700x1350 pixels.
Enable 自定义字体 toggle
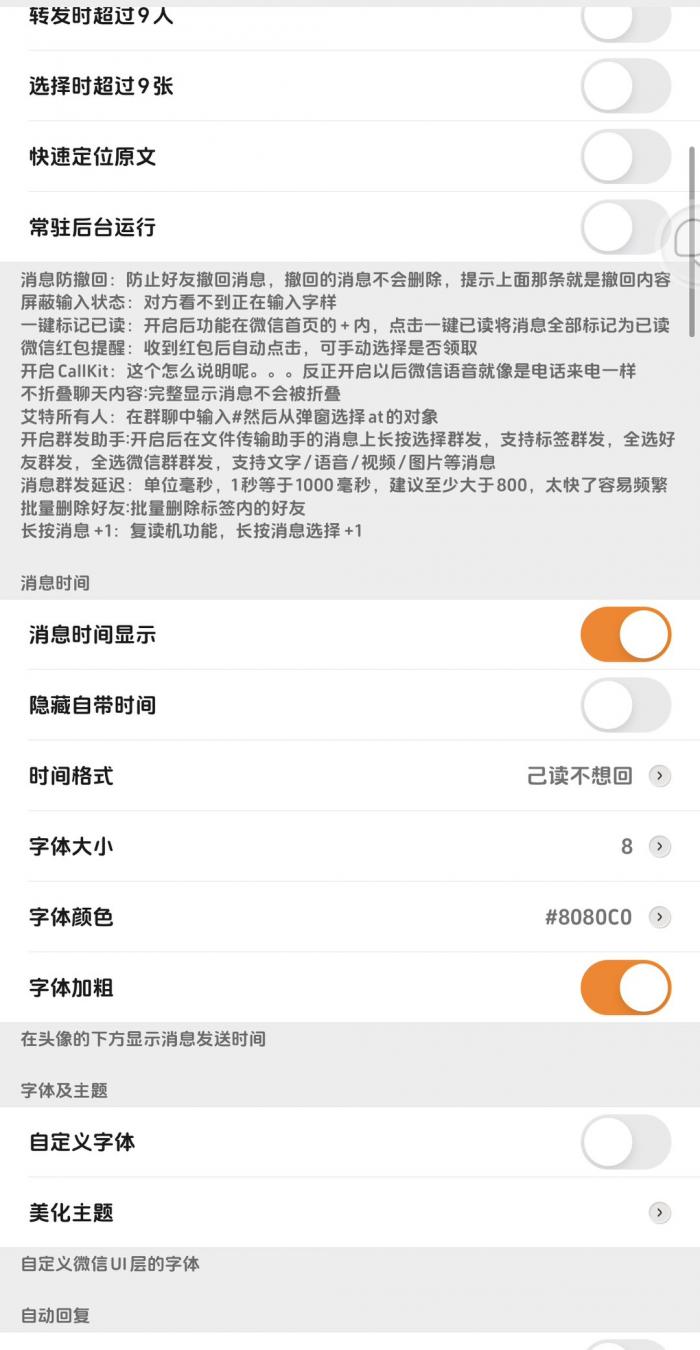coord(625,1142)
